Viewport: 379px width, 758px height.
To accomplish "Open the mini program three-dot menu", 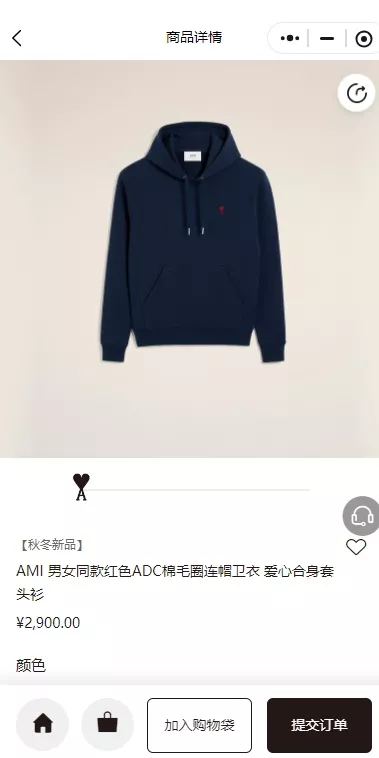I will (290, 38).
